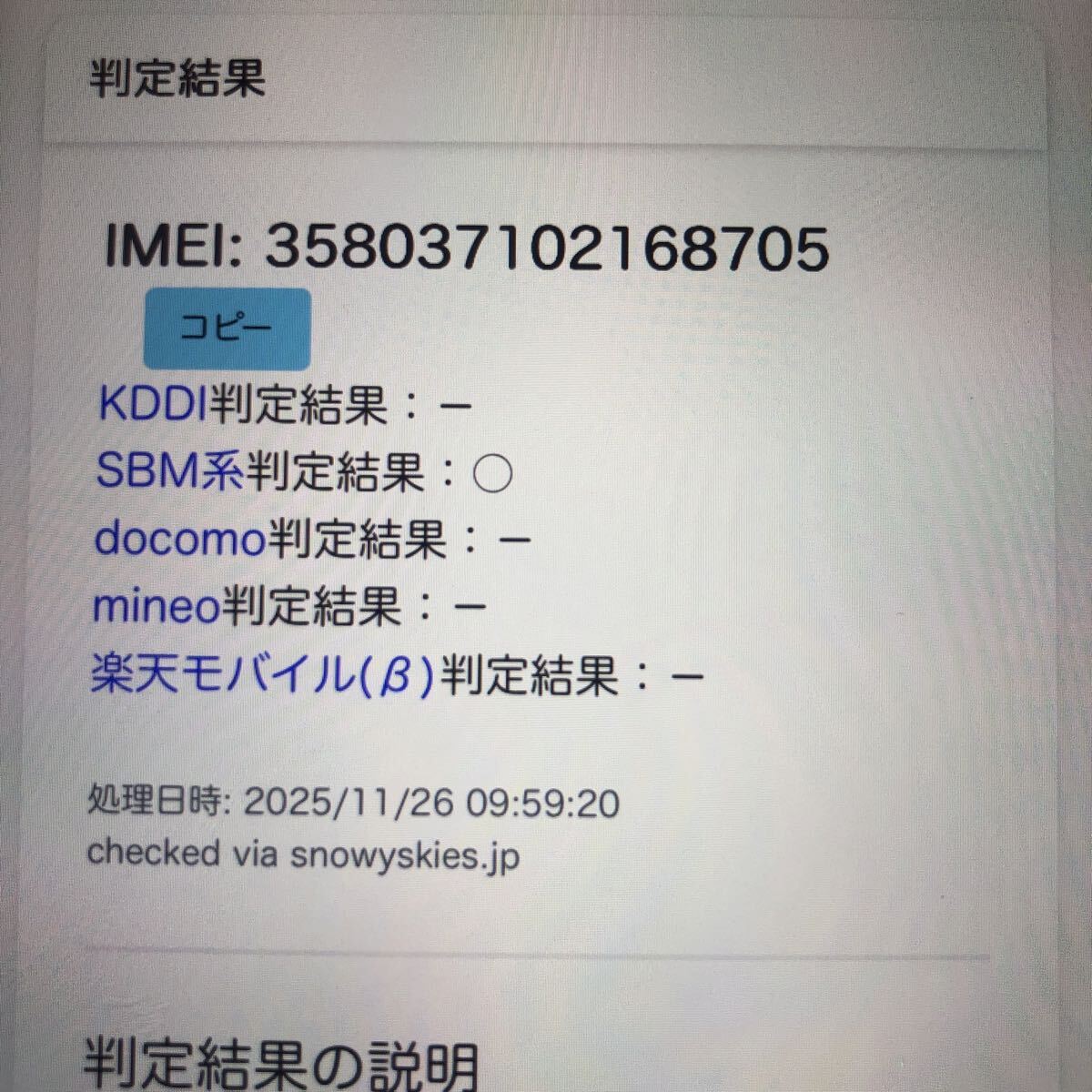The width and height of the screenshot is (1092, 1092).
Task: Open the KDDI link
Action: (153, 405)
